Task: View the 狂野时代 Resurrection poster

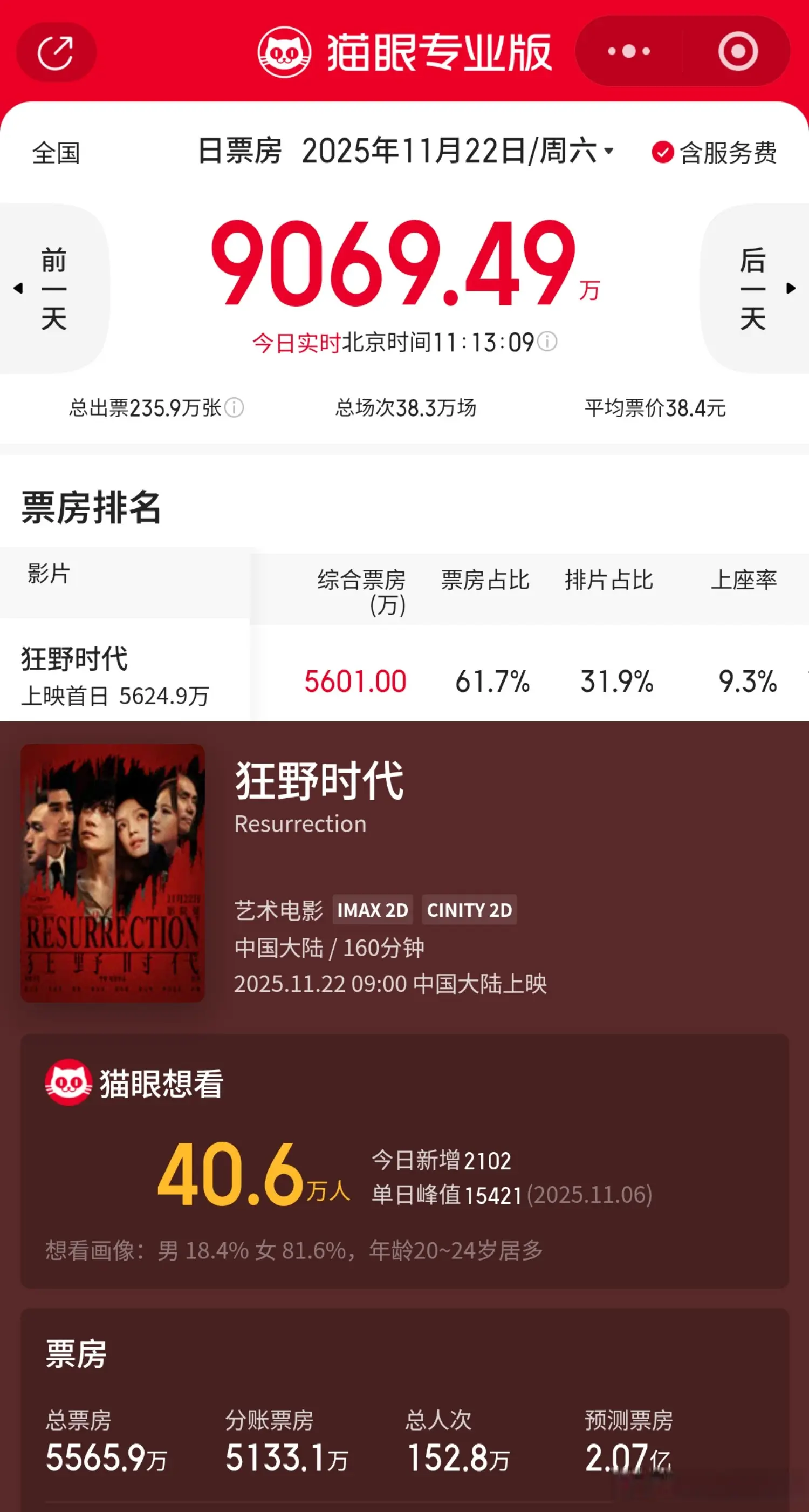Action: click(x=113, y=873)
